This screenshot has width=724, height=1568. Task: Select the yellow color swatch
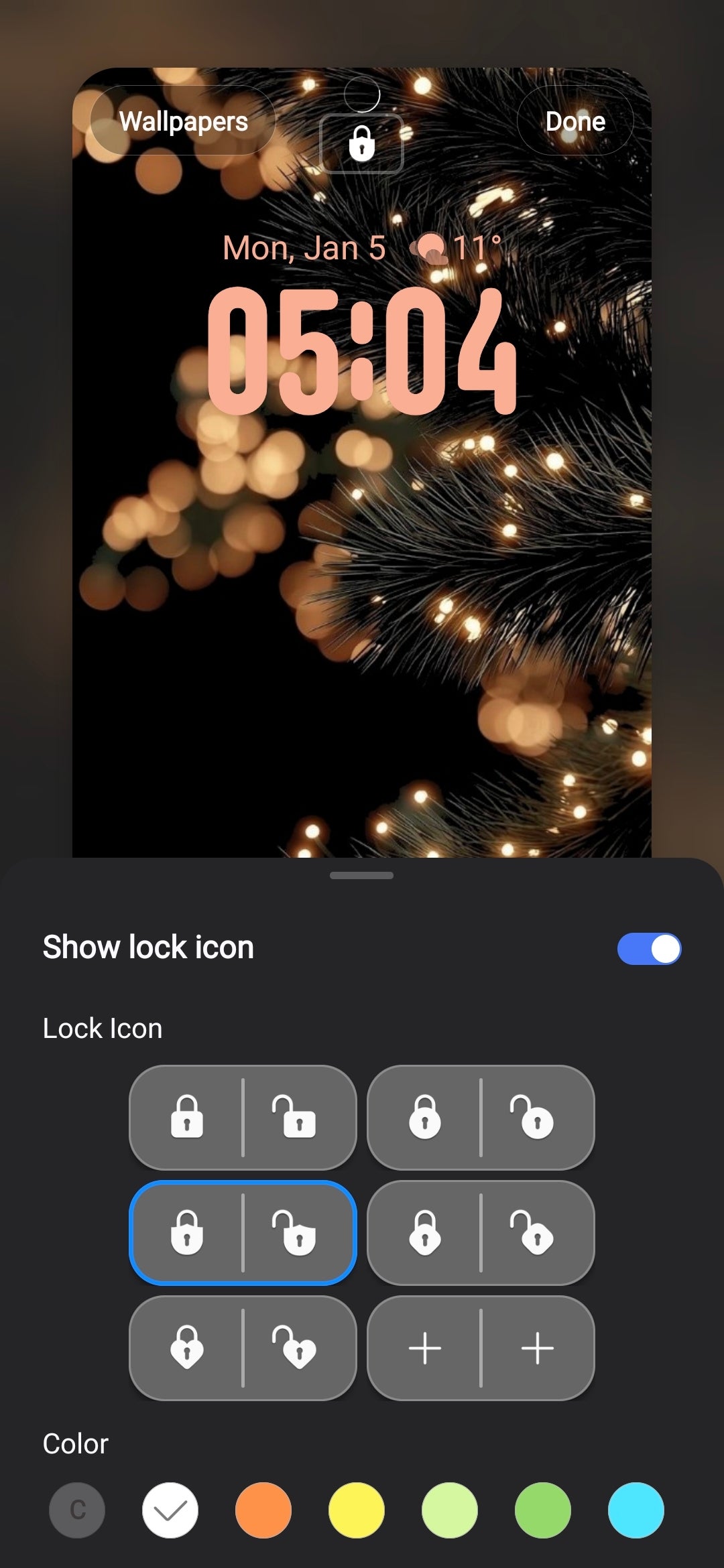pos(357,1510)
